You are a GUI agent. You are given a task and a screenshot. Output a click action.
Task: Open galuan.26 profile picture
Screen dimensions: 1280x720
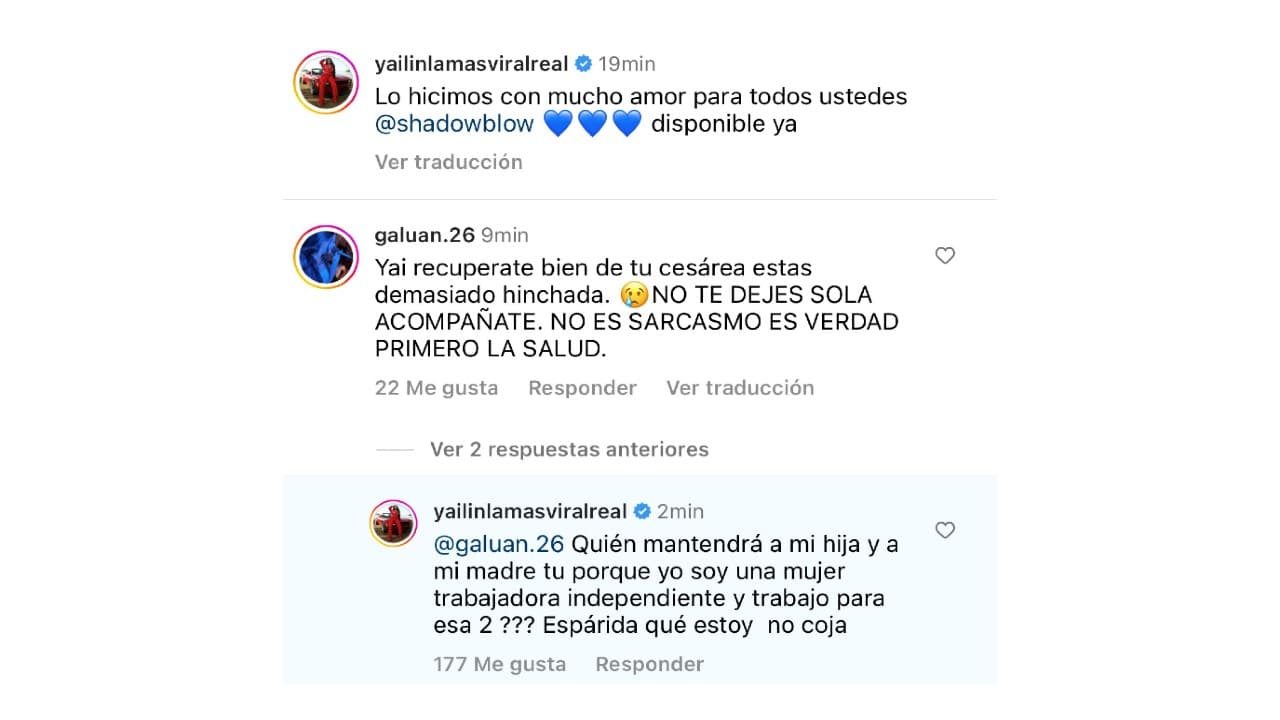(x=325, y=257)
